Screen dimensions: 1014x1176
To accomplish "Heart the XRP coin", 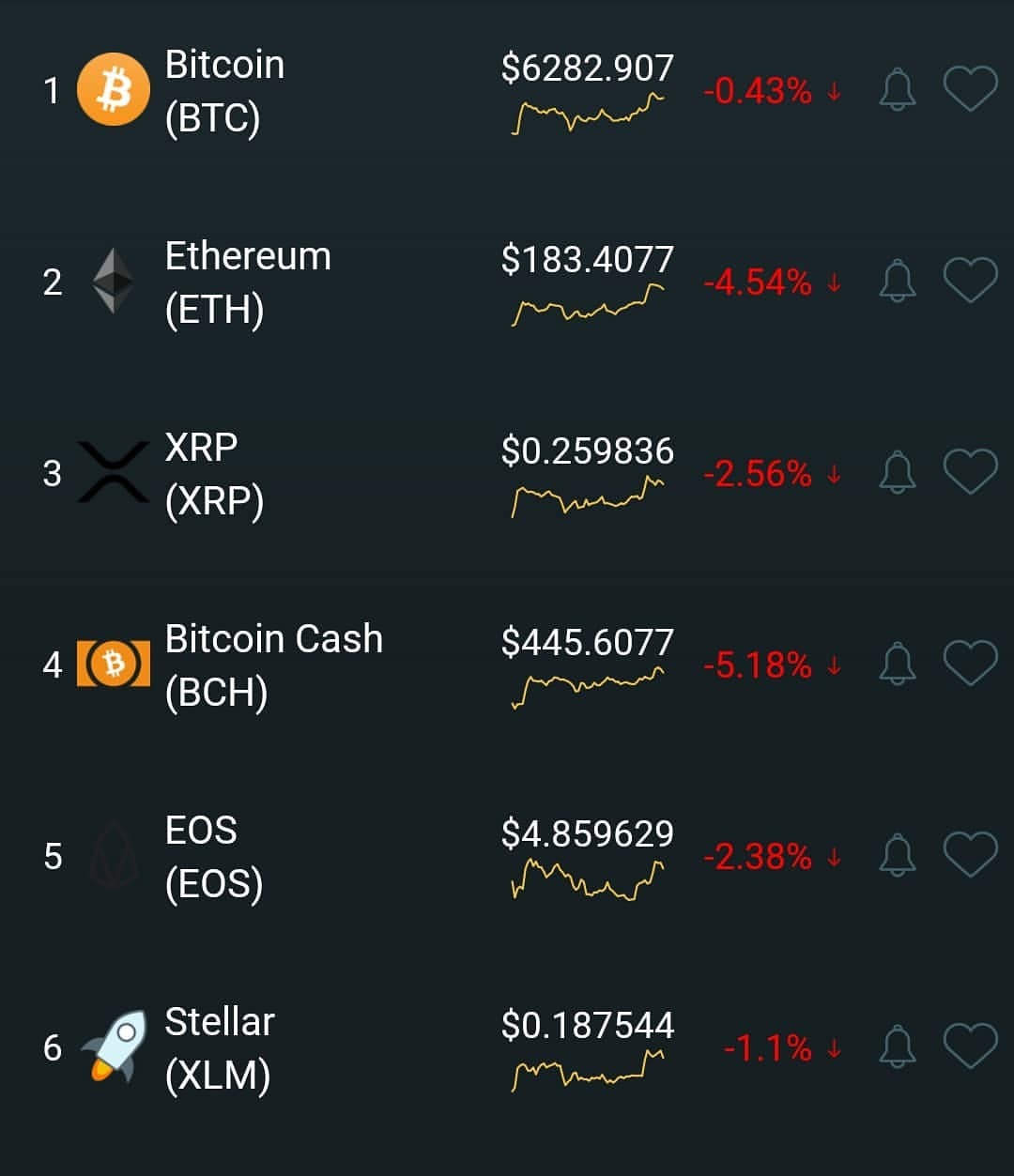I will 970,473.
